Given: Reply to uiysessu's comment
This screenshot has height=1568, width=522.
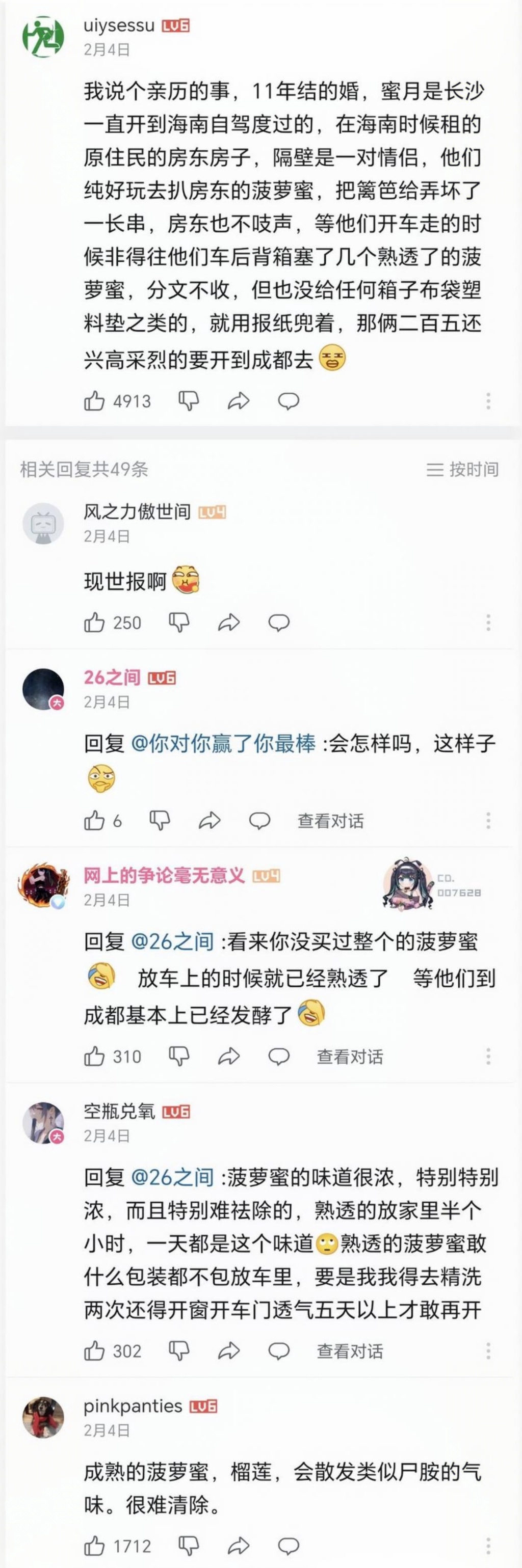Looking at the screenshot, I should [288, 401].
